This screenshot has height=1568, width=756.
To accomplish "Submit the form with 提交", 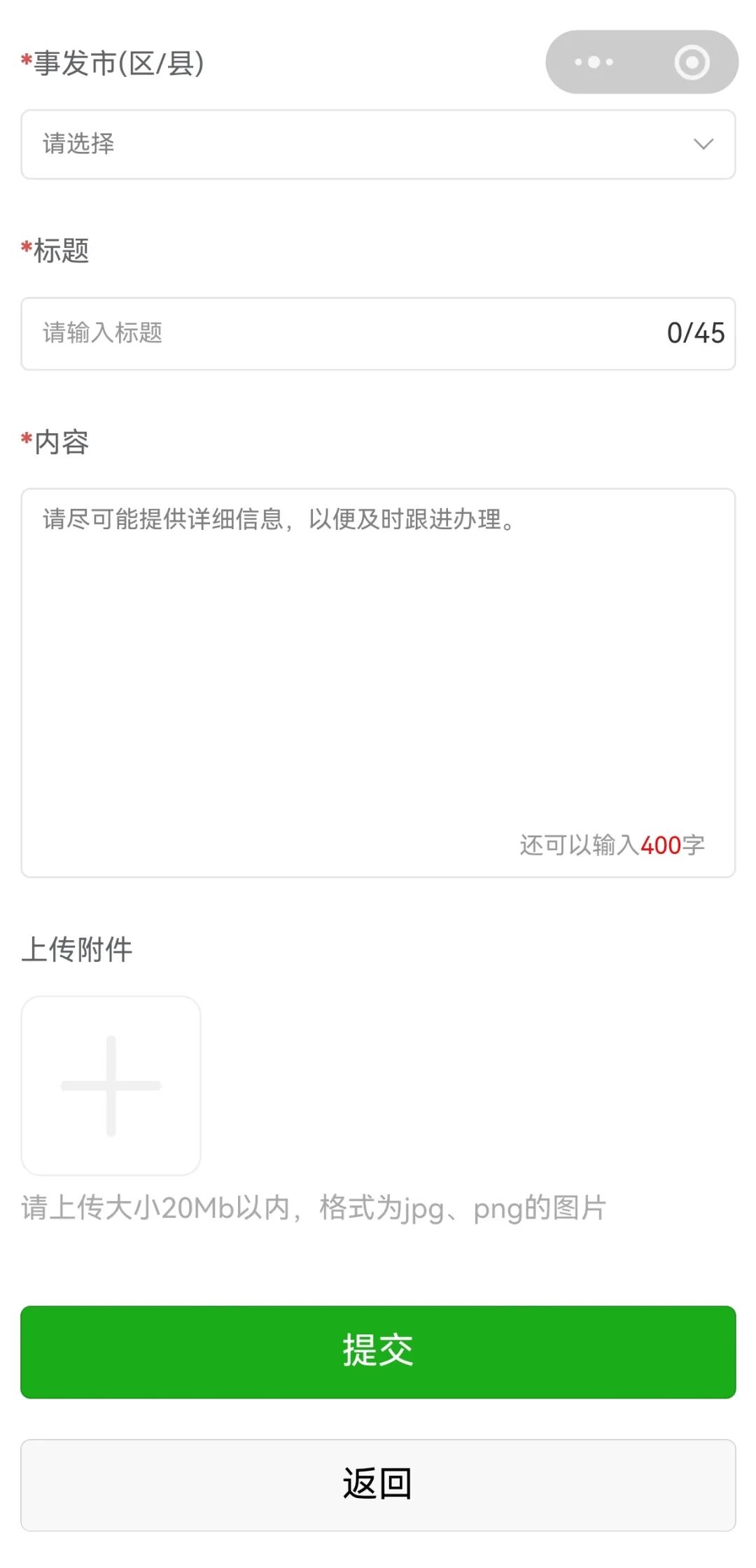I will tap(378, 1352).
